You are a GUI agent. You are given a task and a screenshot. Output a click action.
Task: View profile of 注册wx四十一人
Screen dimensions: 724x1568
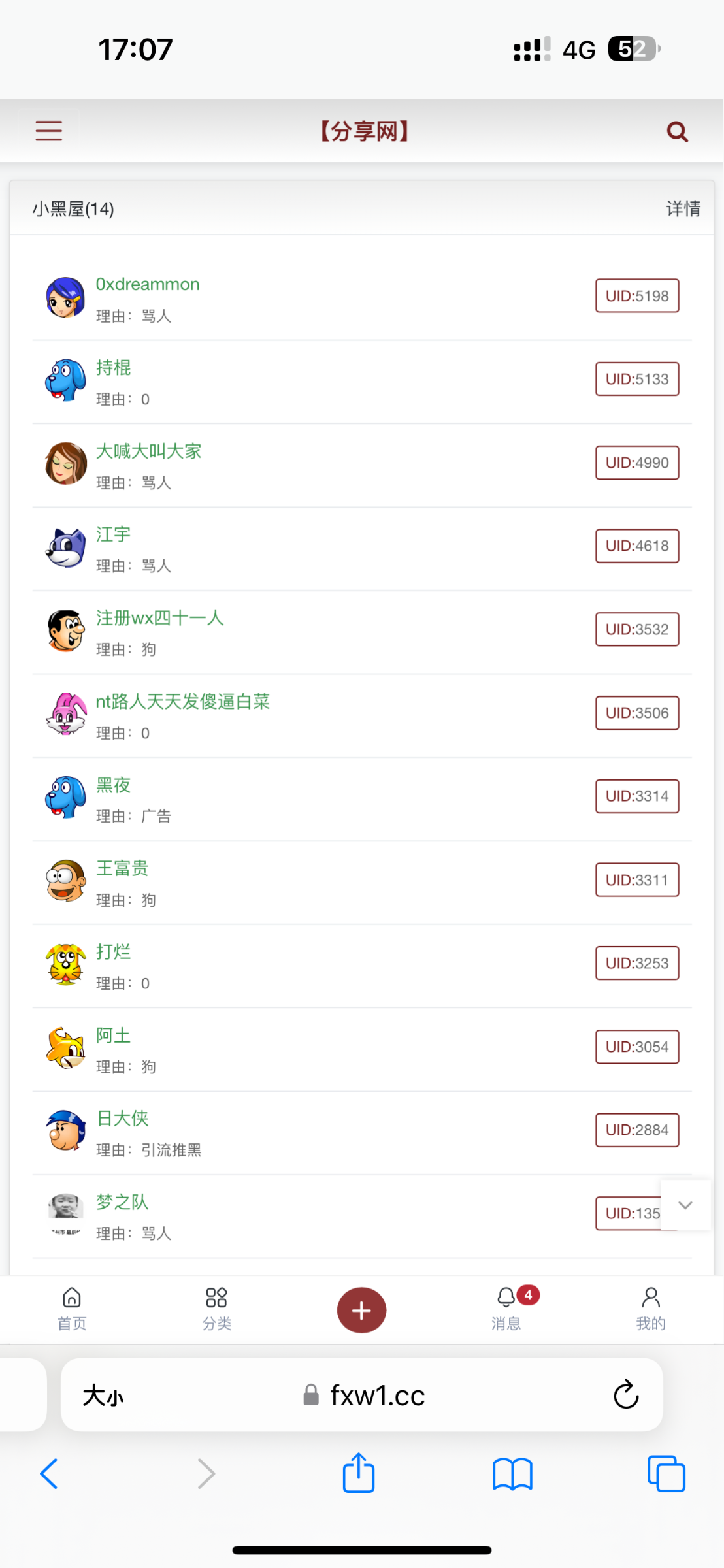coord(160,618)
